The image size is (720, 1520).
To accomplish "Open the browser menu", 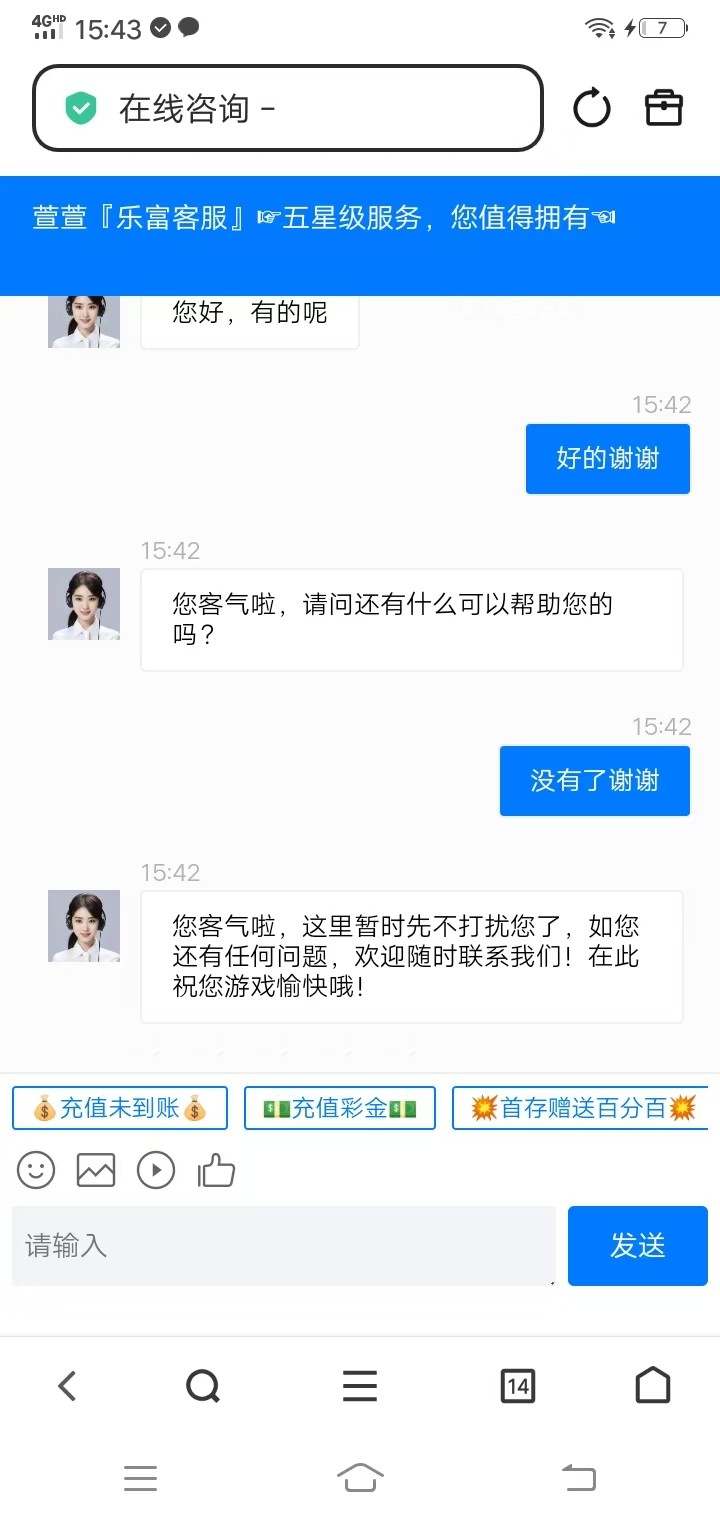I will [x=360, y=1386].
